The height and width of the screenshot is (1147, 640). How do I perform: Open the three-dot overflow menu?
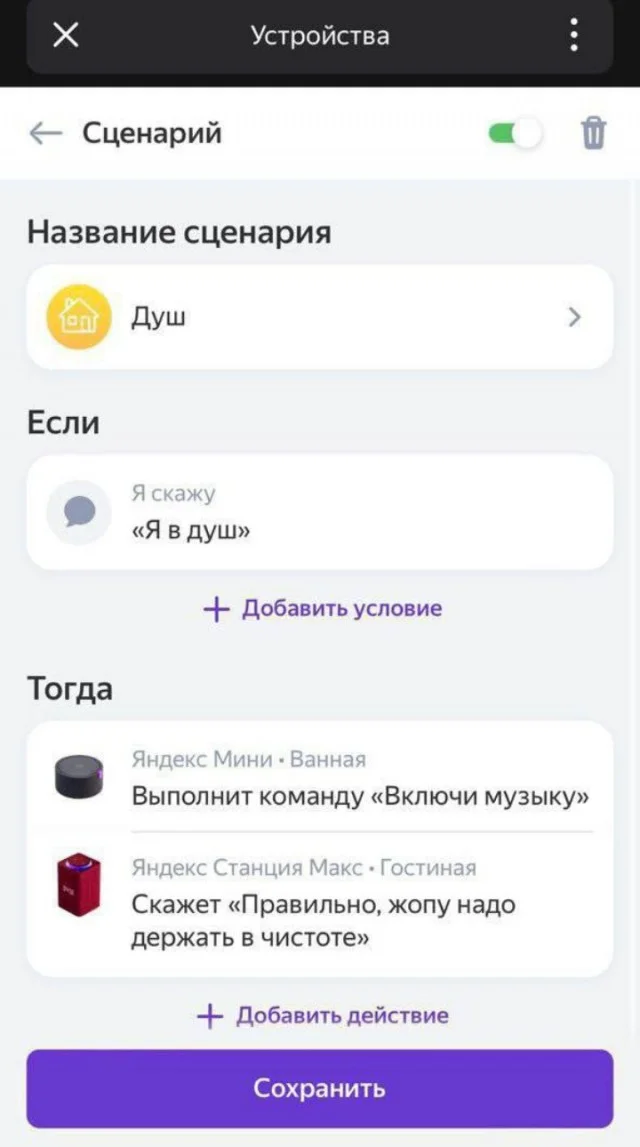(x=574, y=36)
